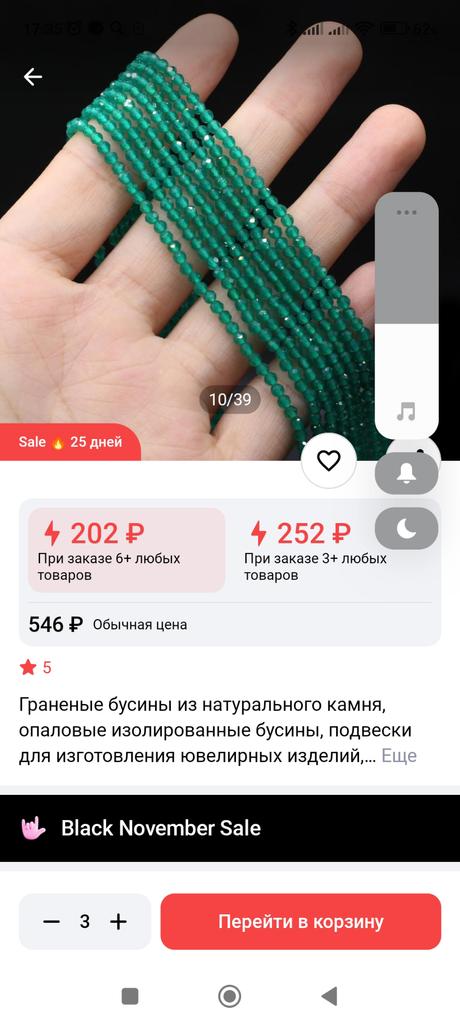Image resolution: width=460 pixels, height=1024 pixels.
Task: Go back using the top arrow
Action: 33,77
